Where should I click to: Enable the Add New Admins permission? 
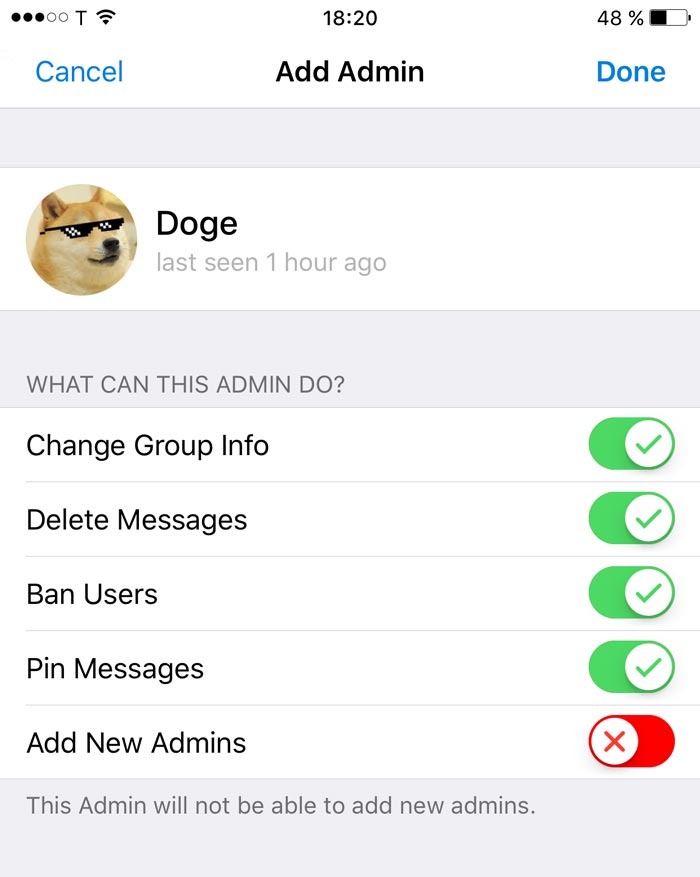pyautogui.click(x=631, y=742)
